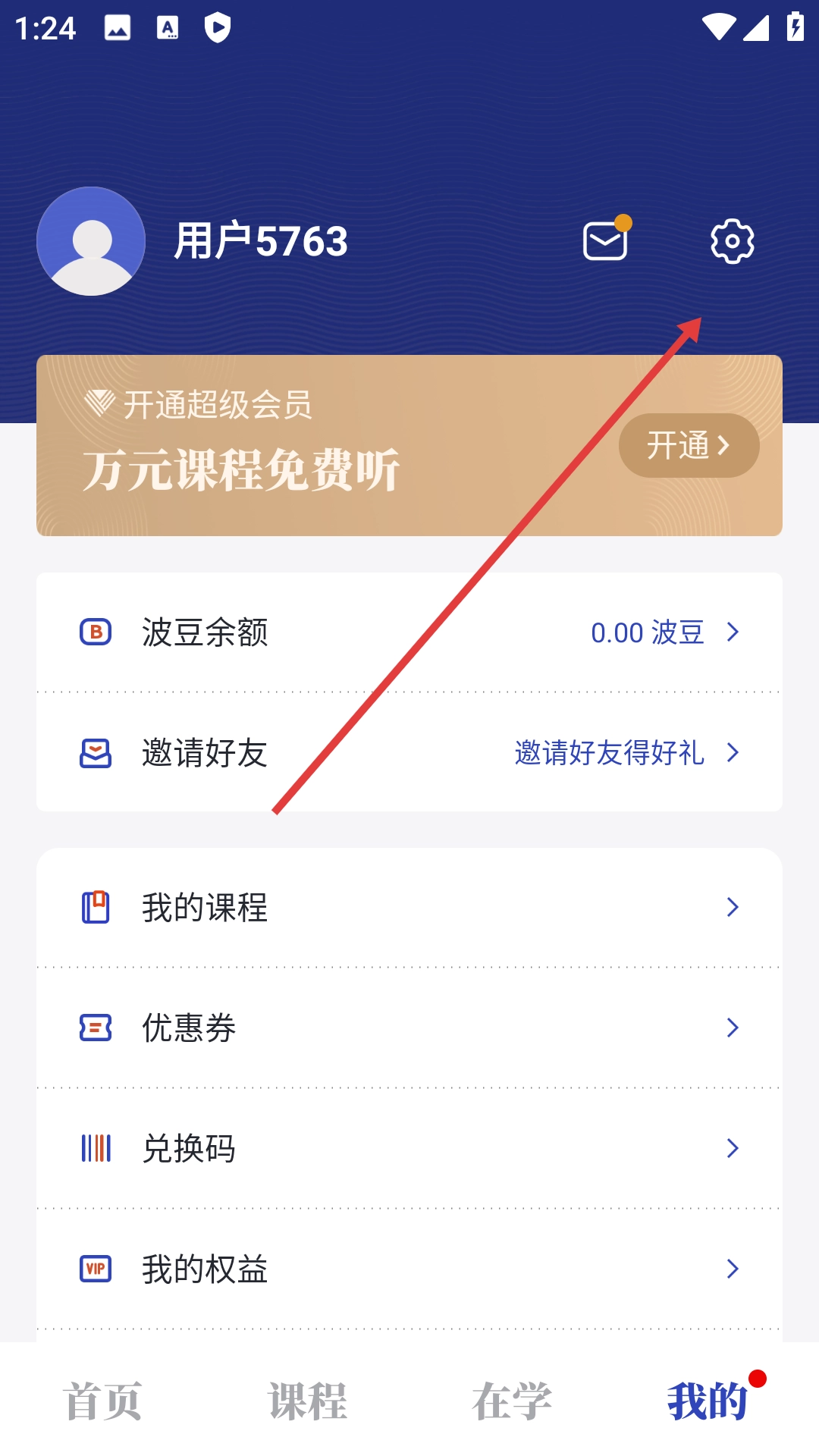This screenshot has width=819, height=1456.
Task: Open the 兑换码 redeem code row
Action: pyautogui.click(x=409, y=1148)
